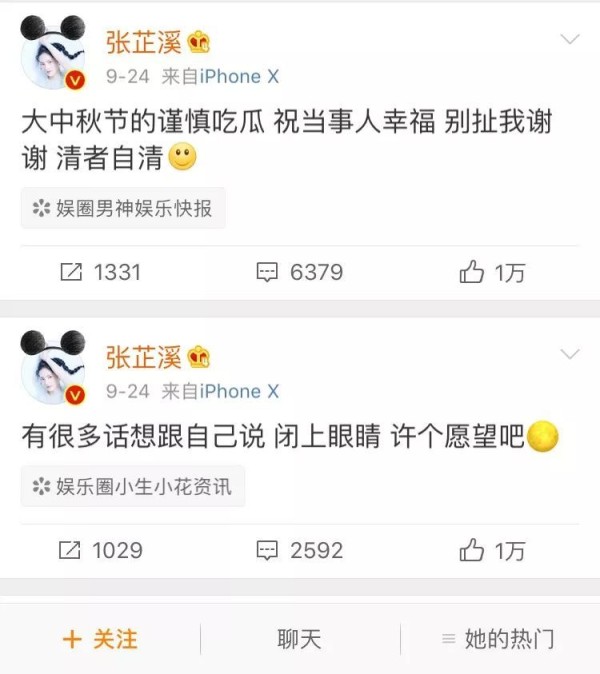
Task: Expand the chevron menu on the second post
Action: tap(569, 354)
